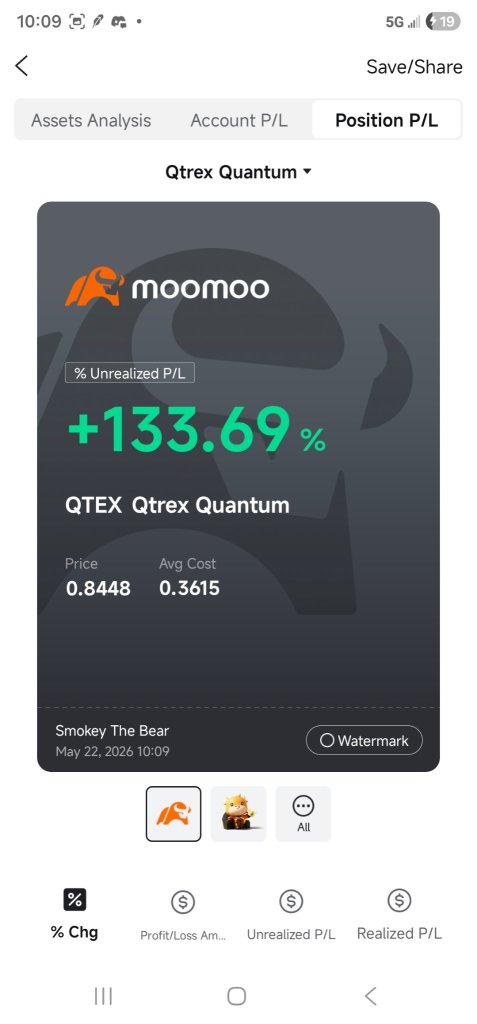Show Realized P/L
The image size is (477, 1024).
point(399,916)
